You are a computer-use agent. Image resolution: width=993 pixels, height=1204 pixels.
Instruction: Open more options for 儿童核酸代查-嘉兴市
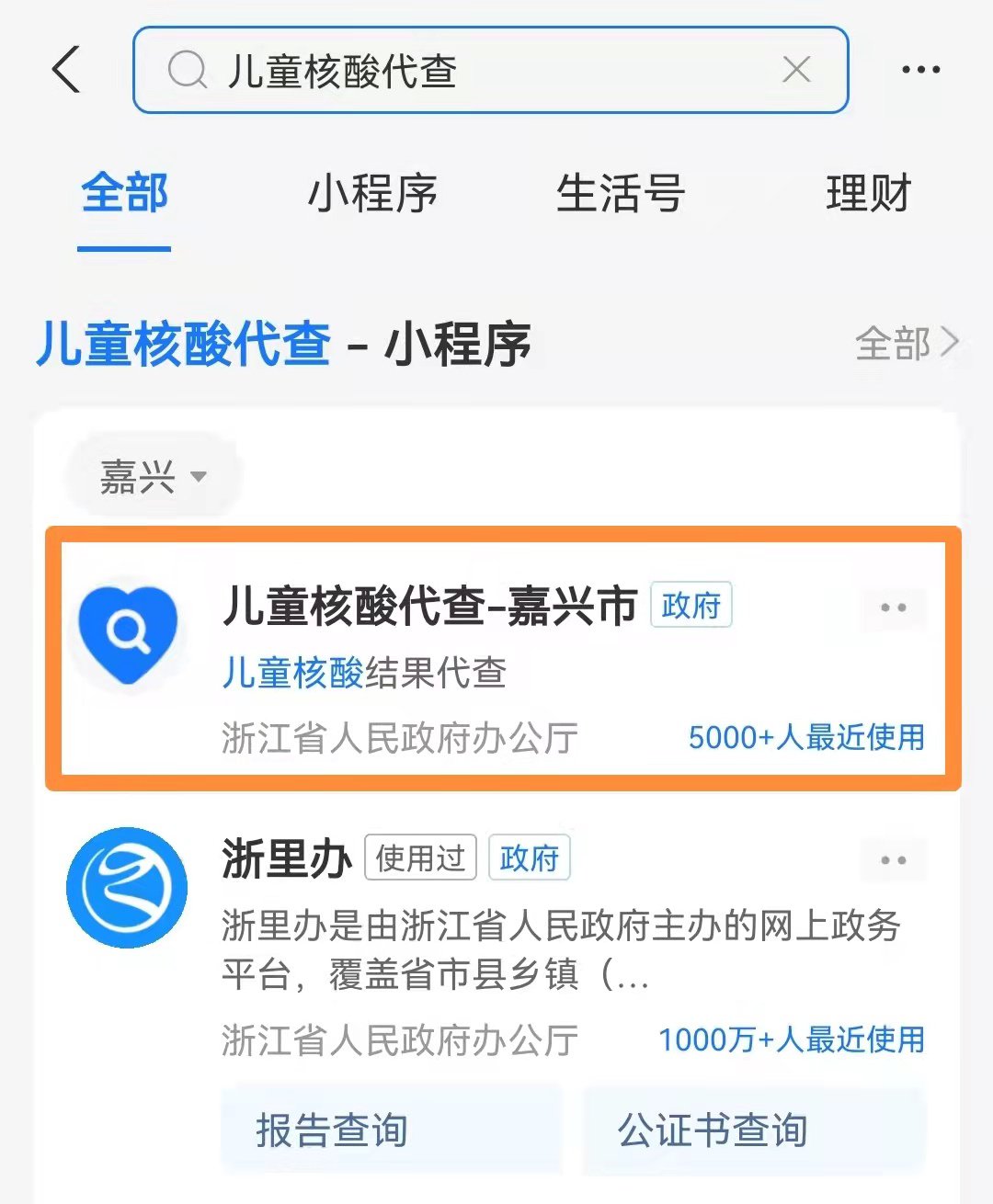893,608
